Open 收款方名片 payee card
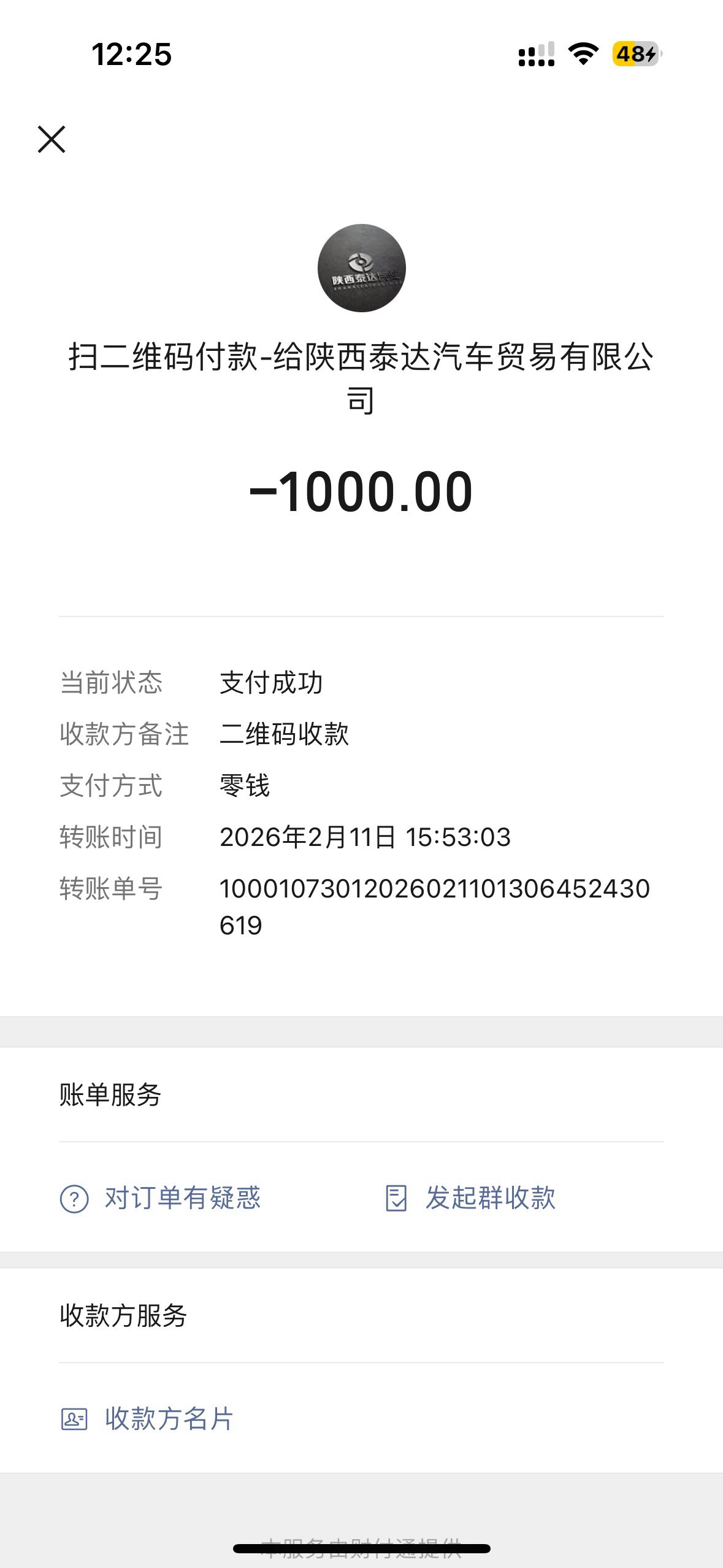Viewport: 723px width, 1568px height. point(147,1418)
